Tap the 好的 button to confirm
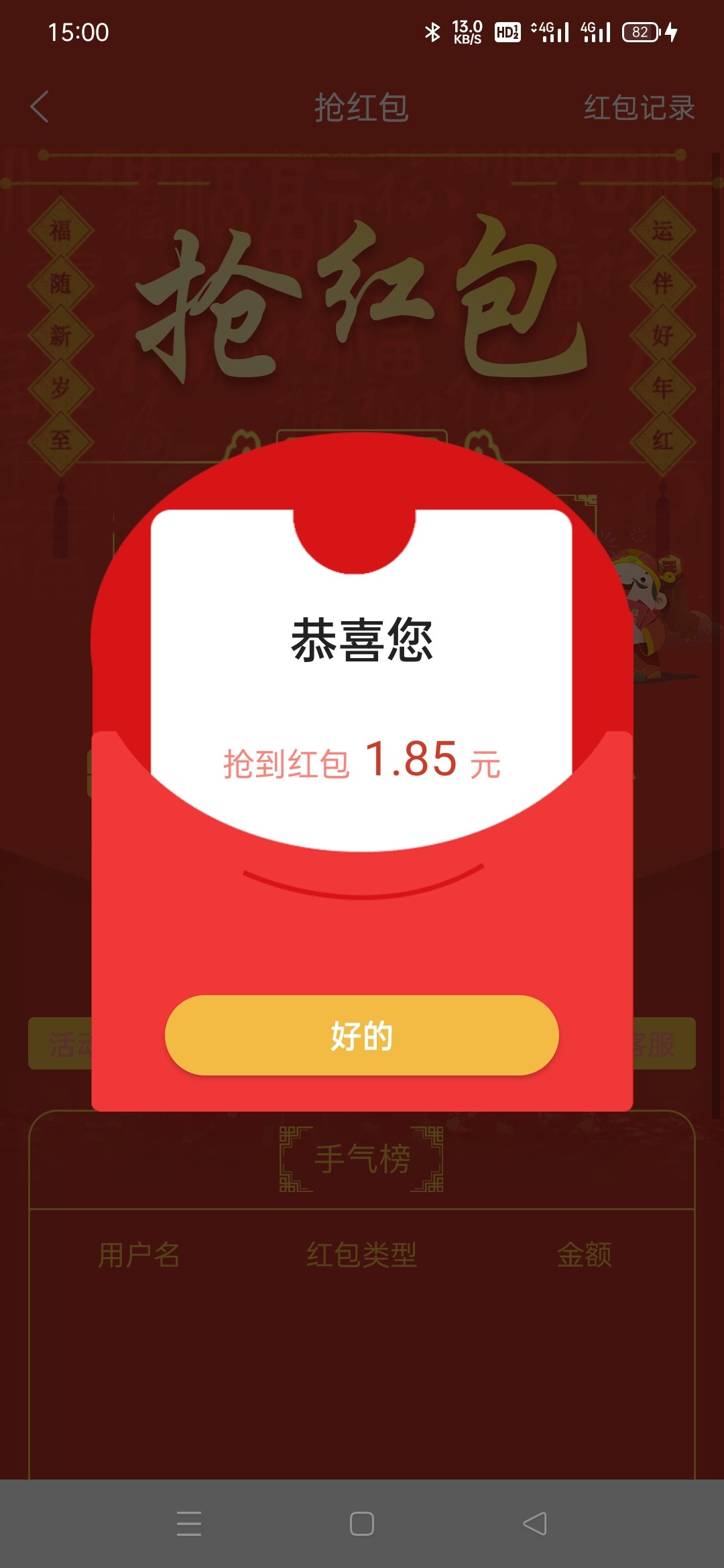 [361, 1035]
